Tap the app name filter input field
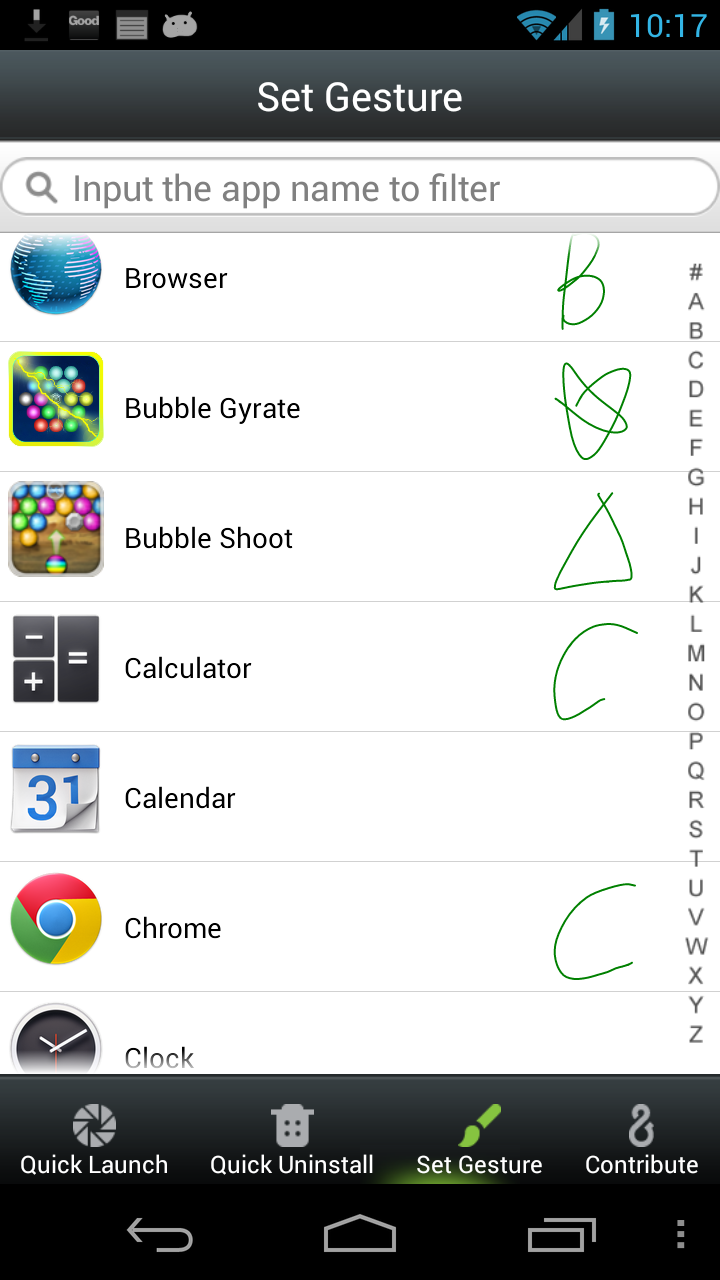 pos(360,187)
